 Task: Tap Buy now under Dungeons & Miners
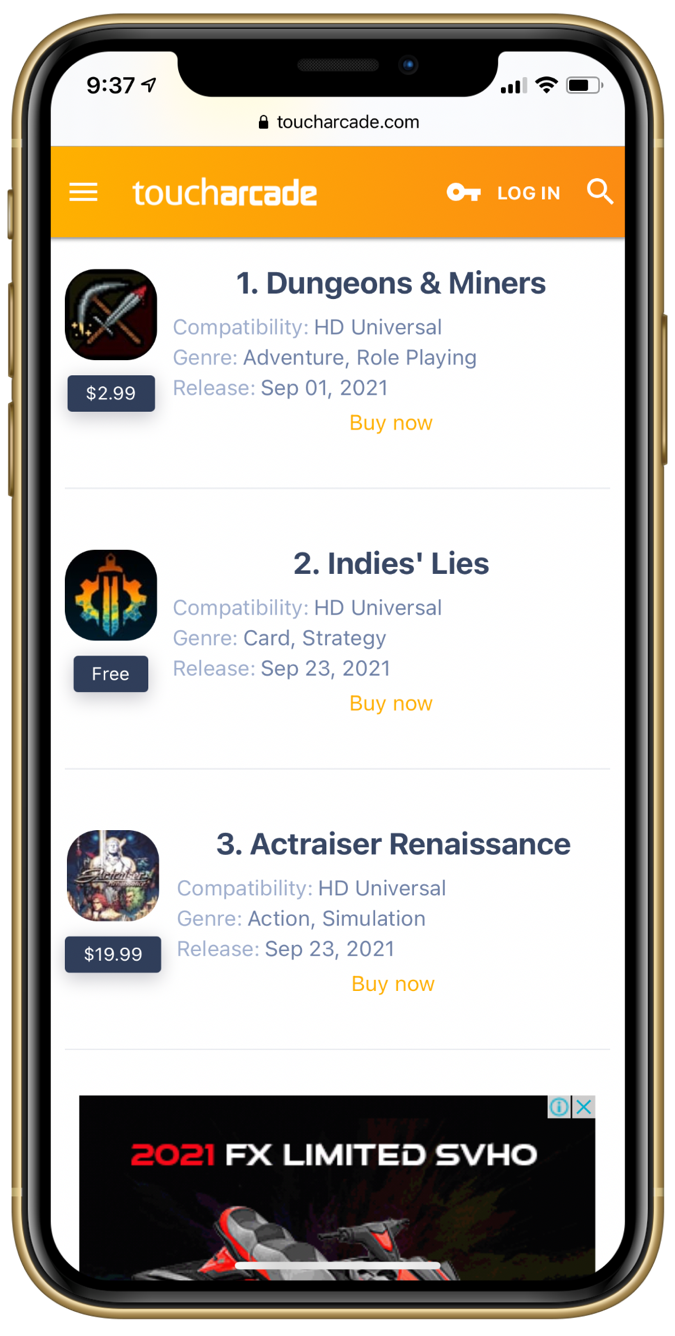coord(391,423)
